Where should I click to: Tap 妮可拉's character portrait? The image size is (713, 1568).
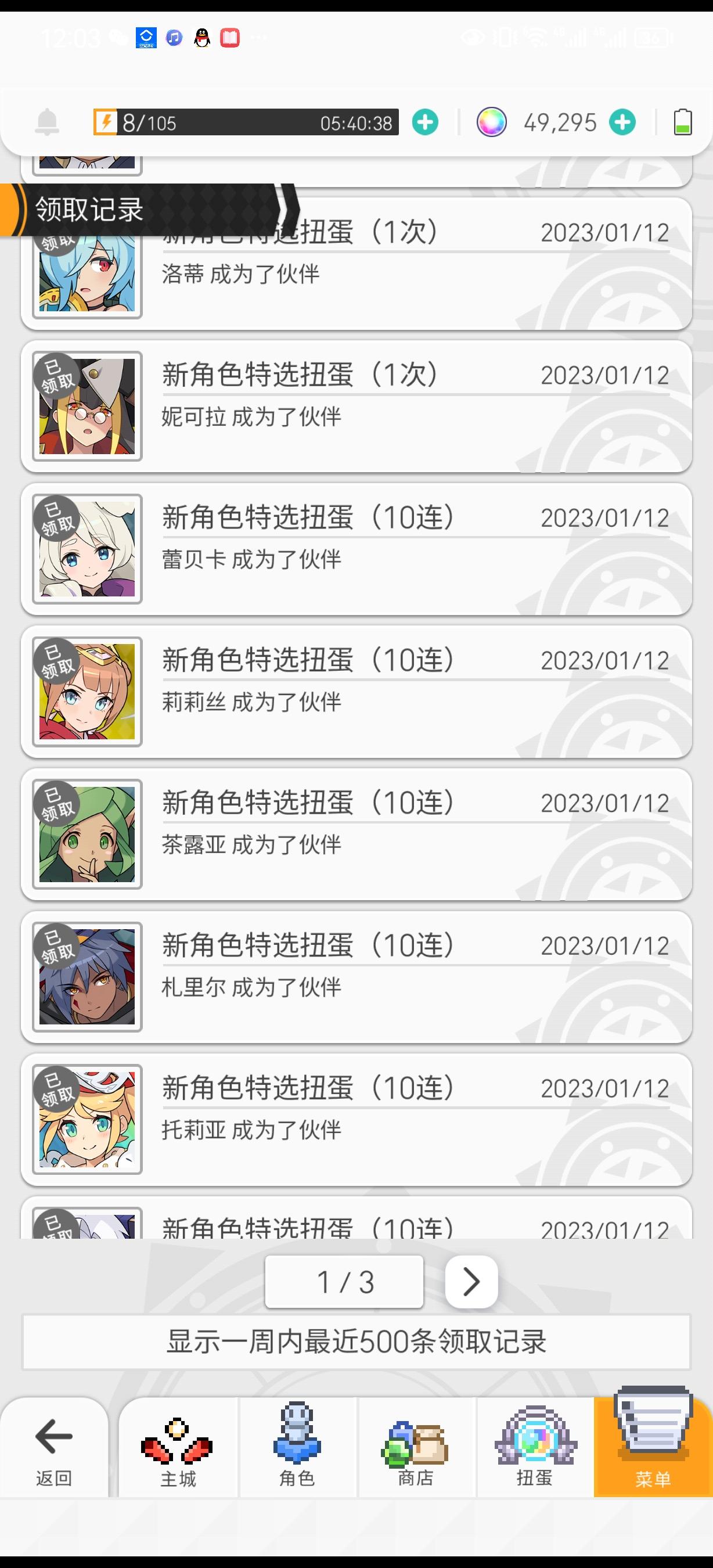[87, 407]
